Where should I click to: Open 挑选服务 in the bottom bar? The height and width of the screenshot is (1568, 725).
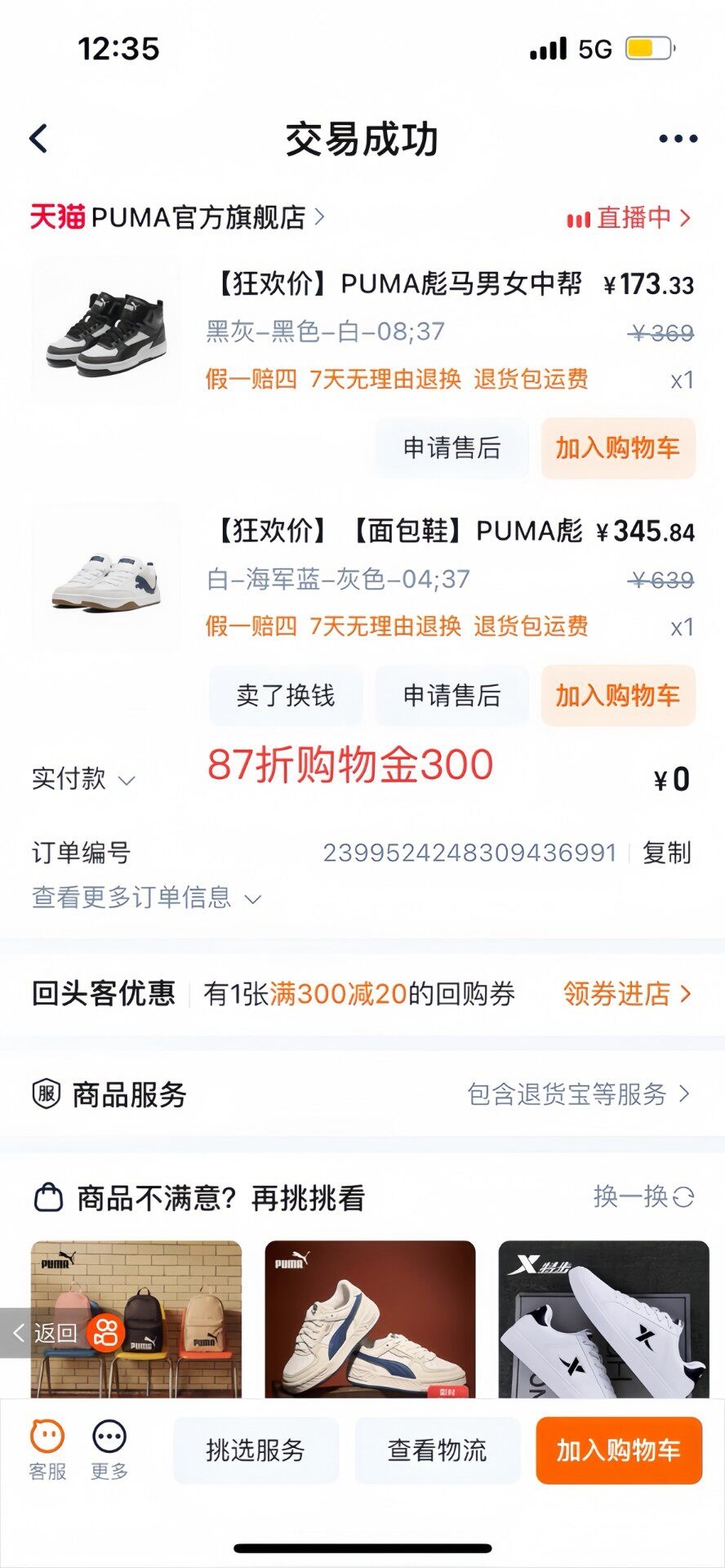[x=256, y=1450]
